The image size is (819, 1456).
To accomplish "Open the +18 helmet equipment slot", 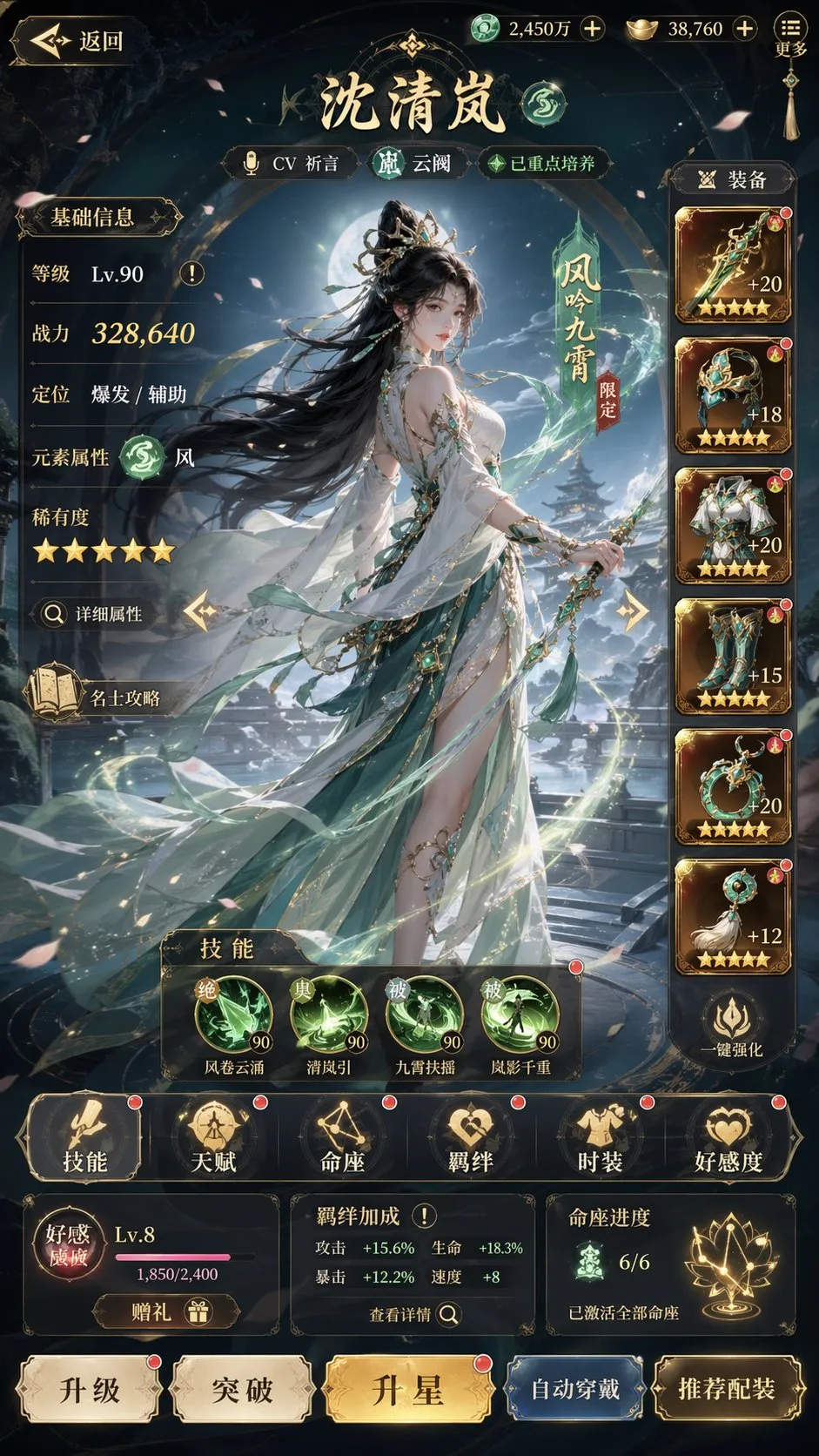I will pyautogui.click(x=733, y=395).
